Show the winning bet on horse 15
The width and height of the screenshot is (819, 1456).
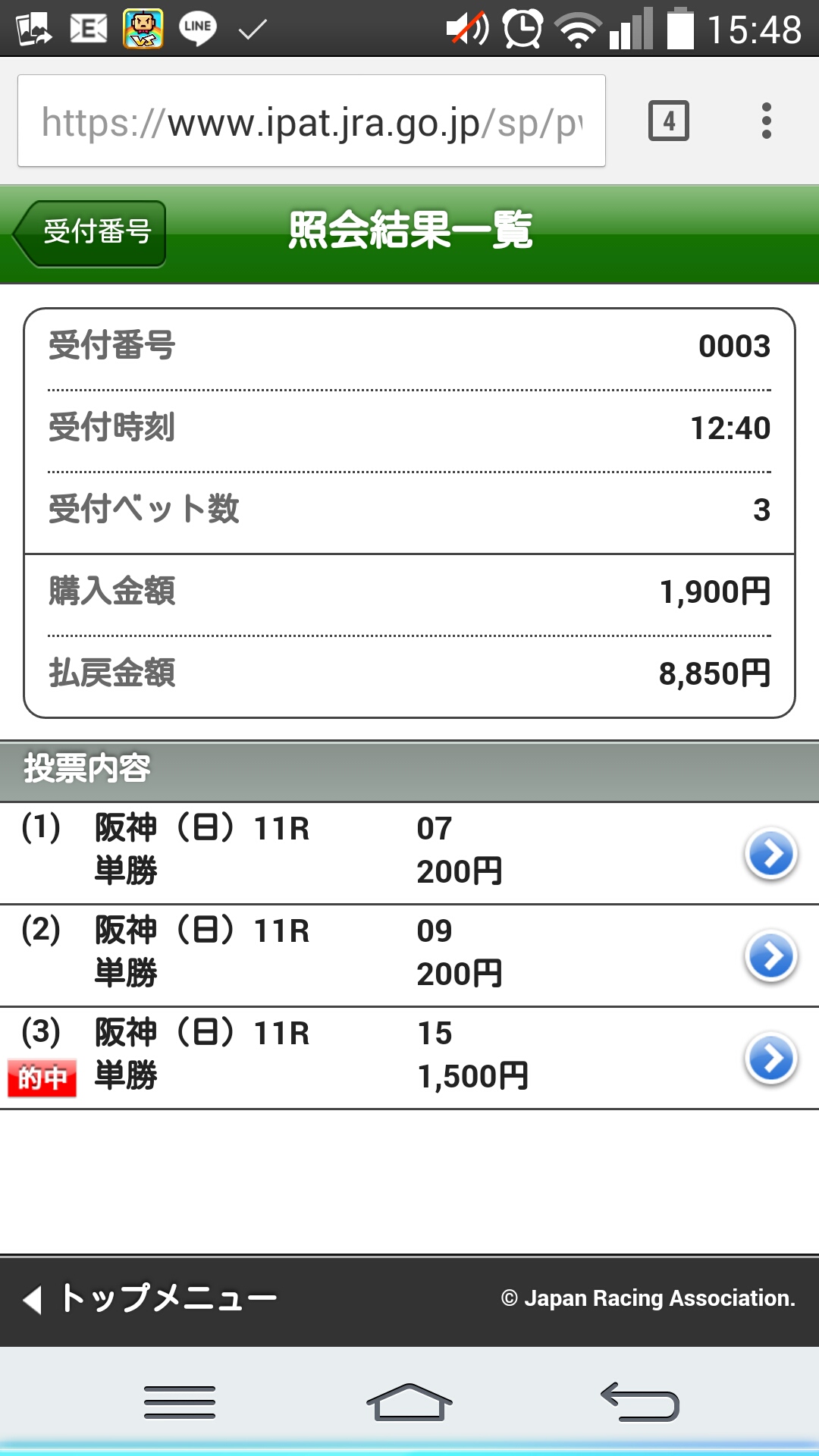(x=770, y=1059)
